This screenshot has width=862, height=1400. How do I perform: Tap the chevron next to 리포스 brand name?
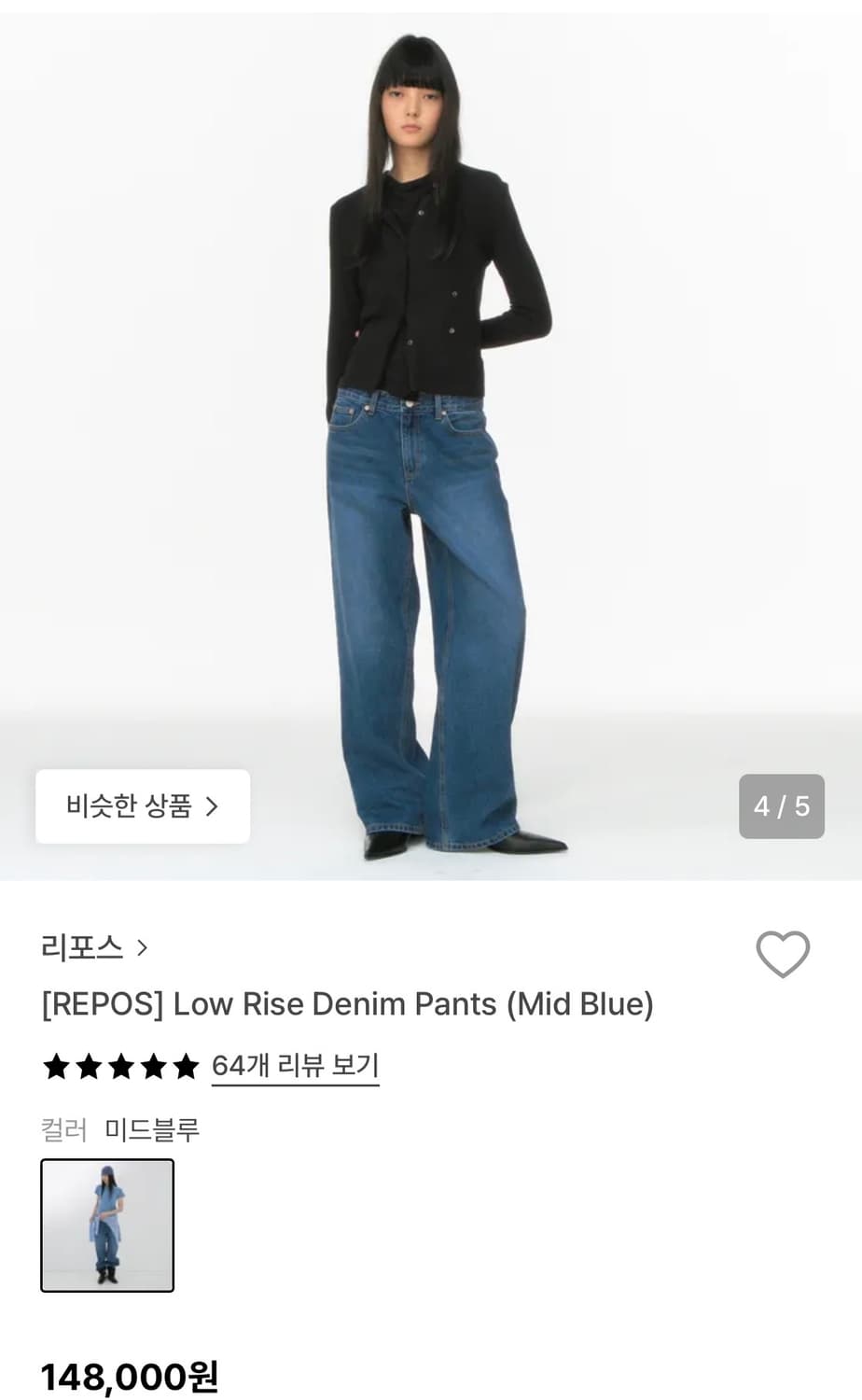pos(145,945)
